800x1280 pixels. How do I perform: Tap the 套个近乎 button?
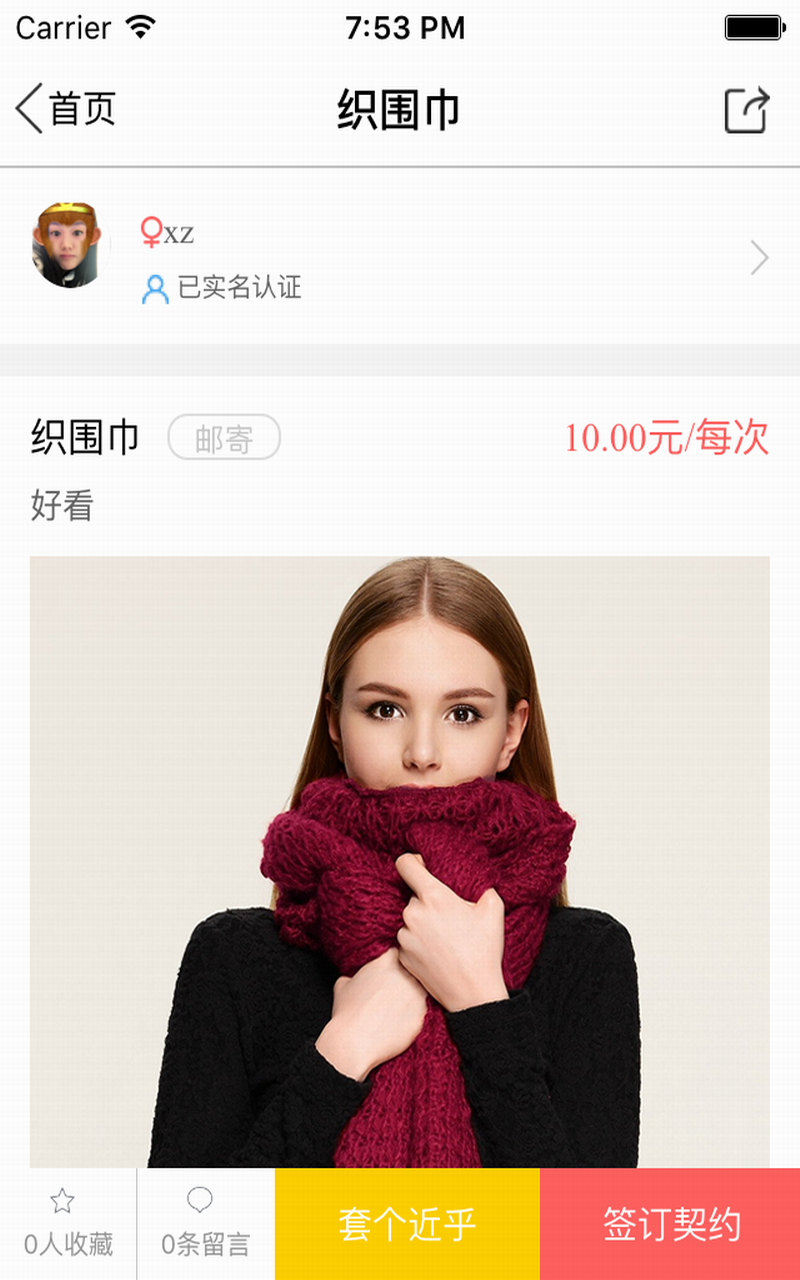coord(407,1224)
